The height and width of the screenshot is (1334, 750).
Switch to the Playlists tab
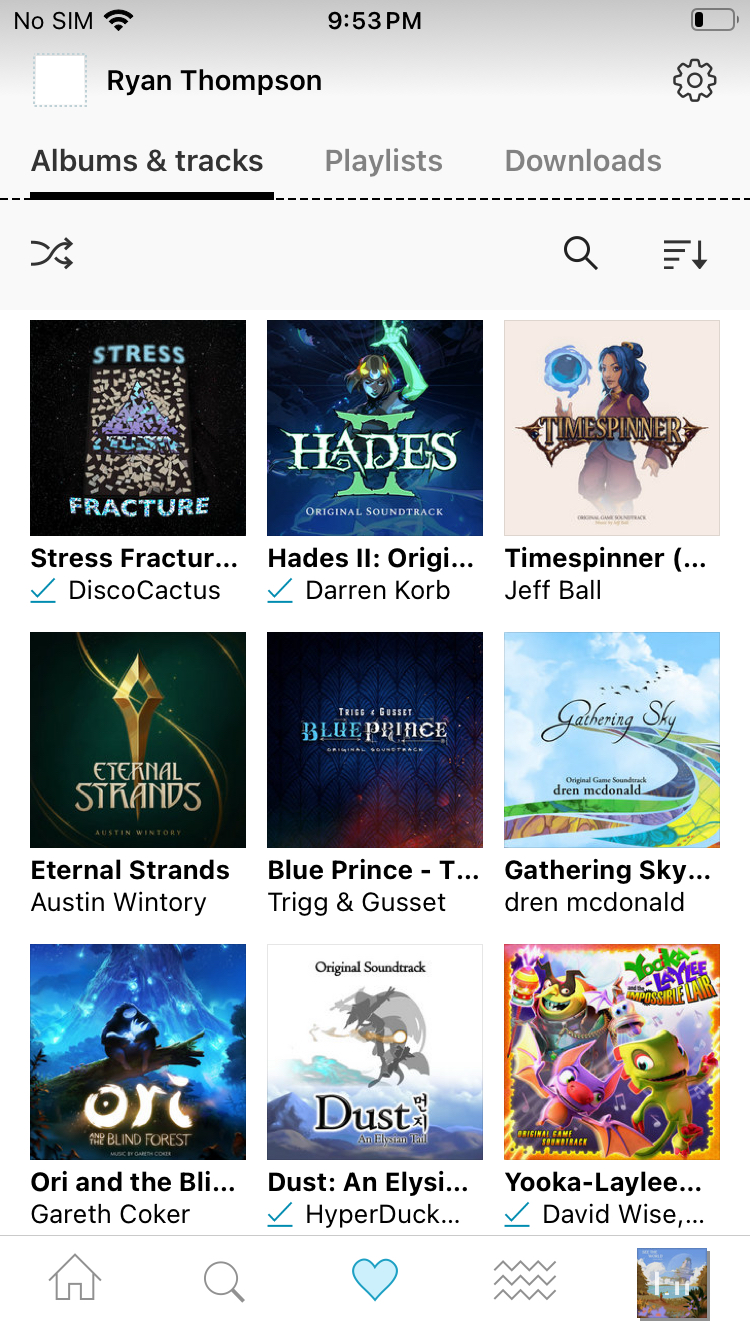(383, 161)
